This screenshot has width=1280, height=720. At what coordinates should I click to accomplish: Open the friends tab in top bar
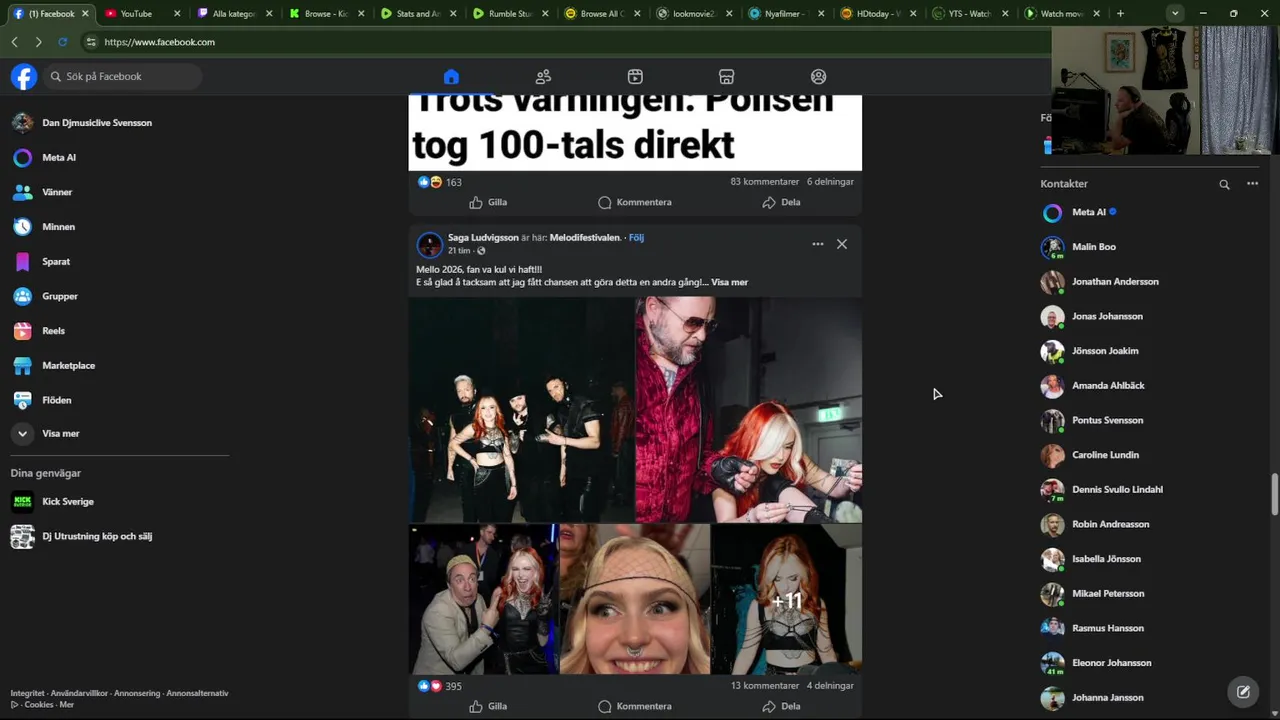pyautogui.click(x=543, y=77)
